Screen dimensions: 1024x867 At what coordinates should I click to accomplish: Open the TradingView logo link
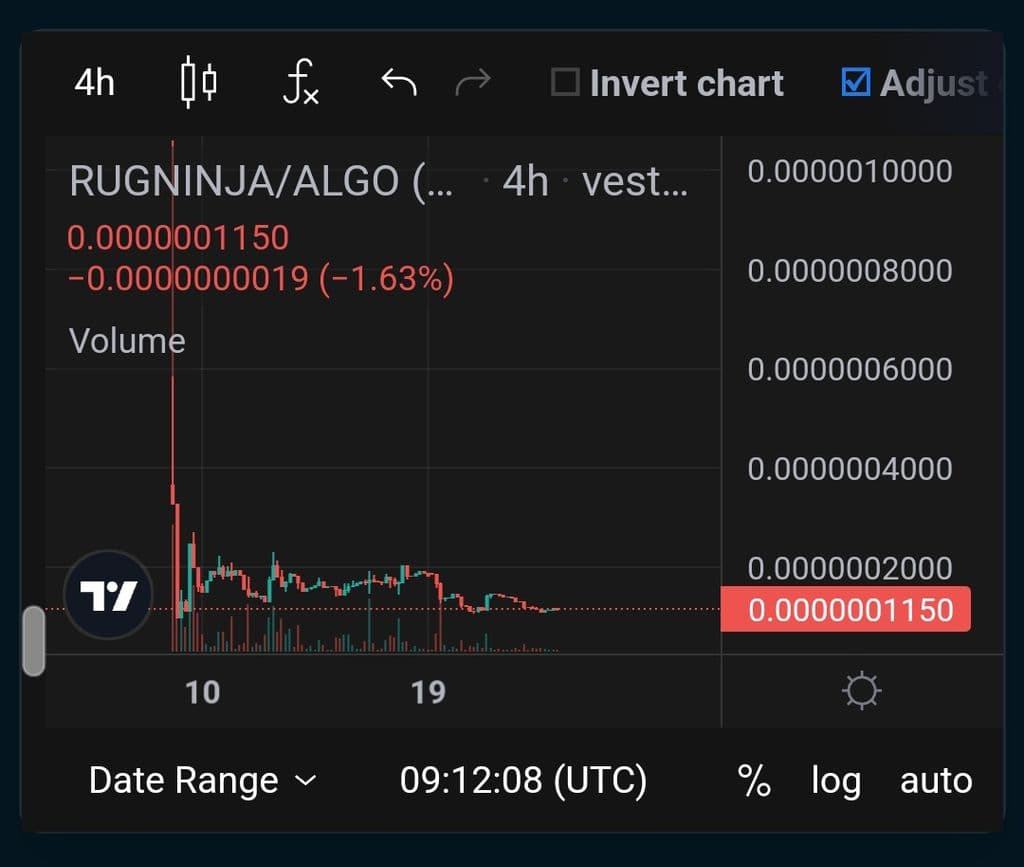[108, 597]
